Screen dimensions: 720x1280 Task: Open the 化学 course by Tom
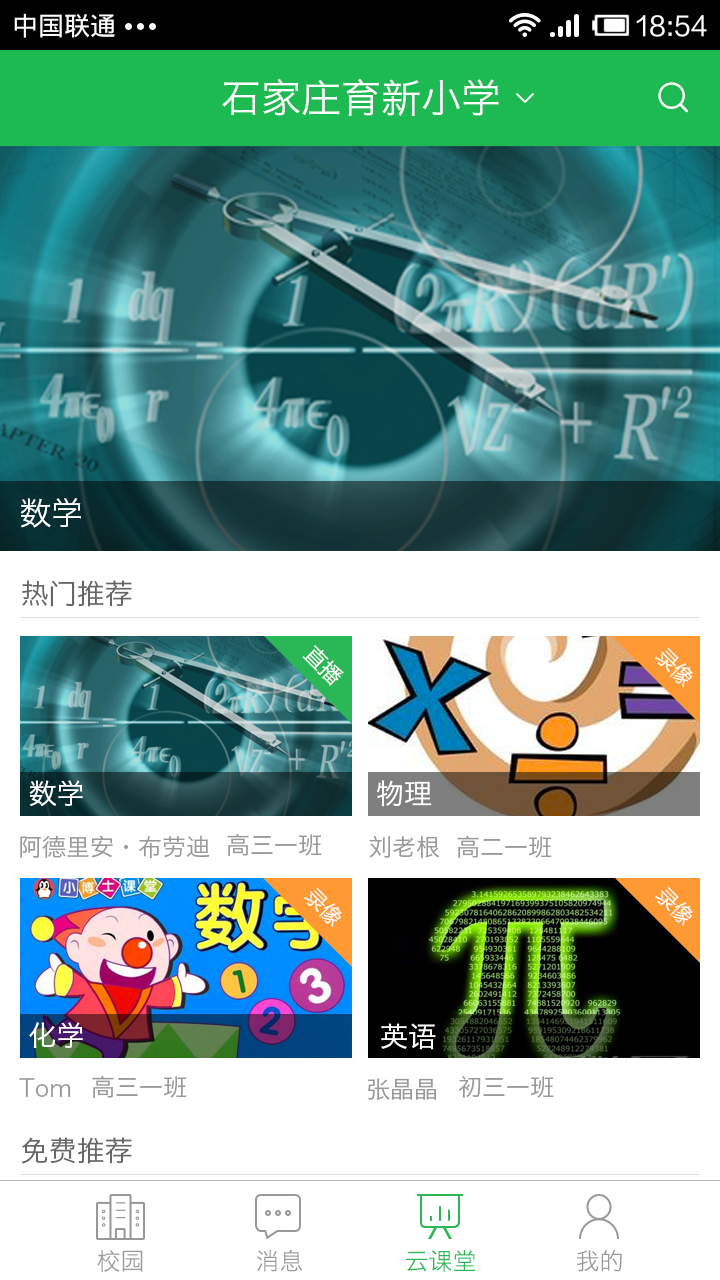click(186, 968)
